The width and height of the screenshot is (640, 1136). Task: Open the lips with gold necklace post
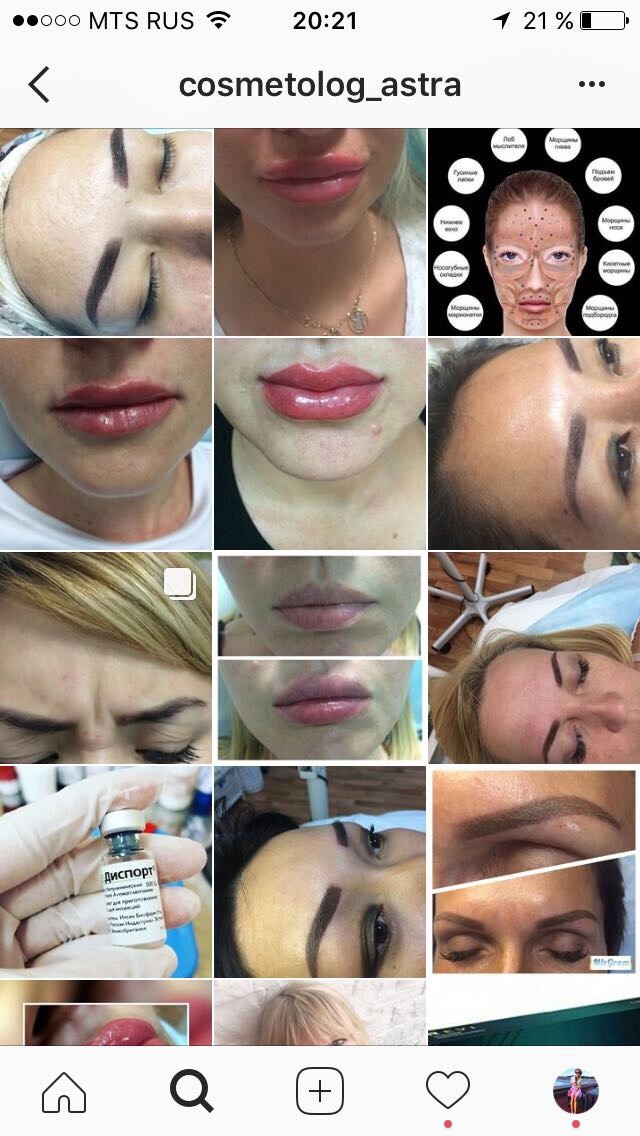(x=320, y=232)
